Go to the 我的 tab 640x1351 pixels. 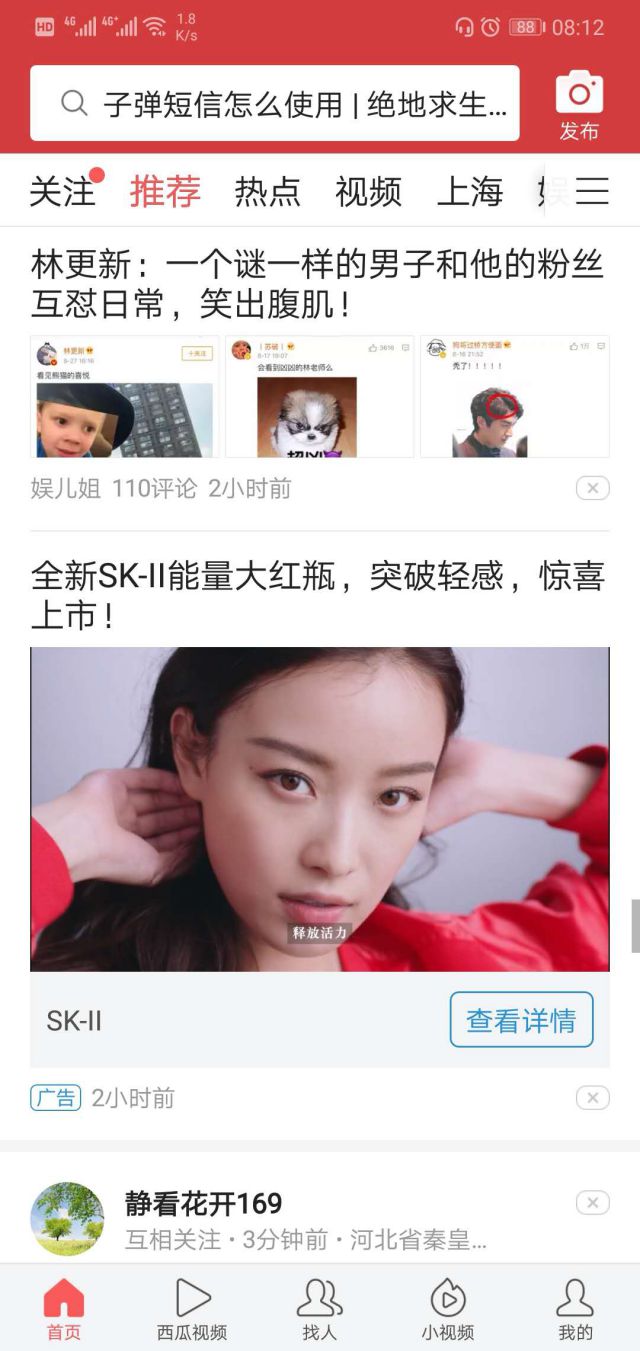tap(575, 1309)
